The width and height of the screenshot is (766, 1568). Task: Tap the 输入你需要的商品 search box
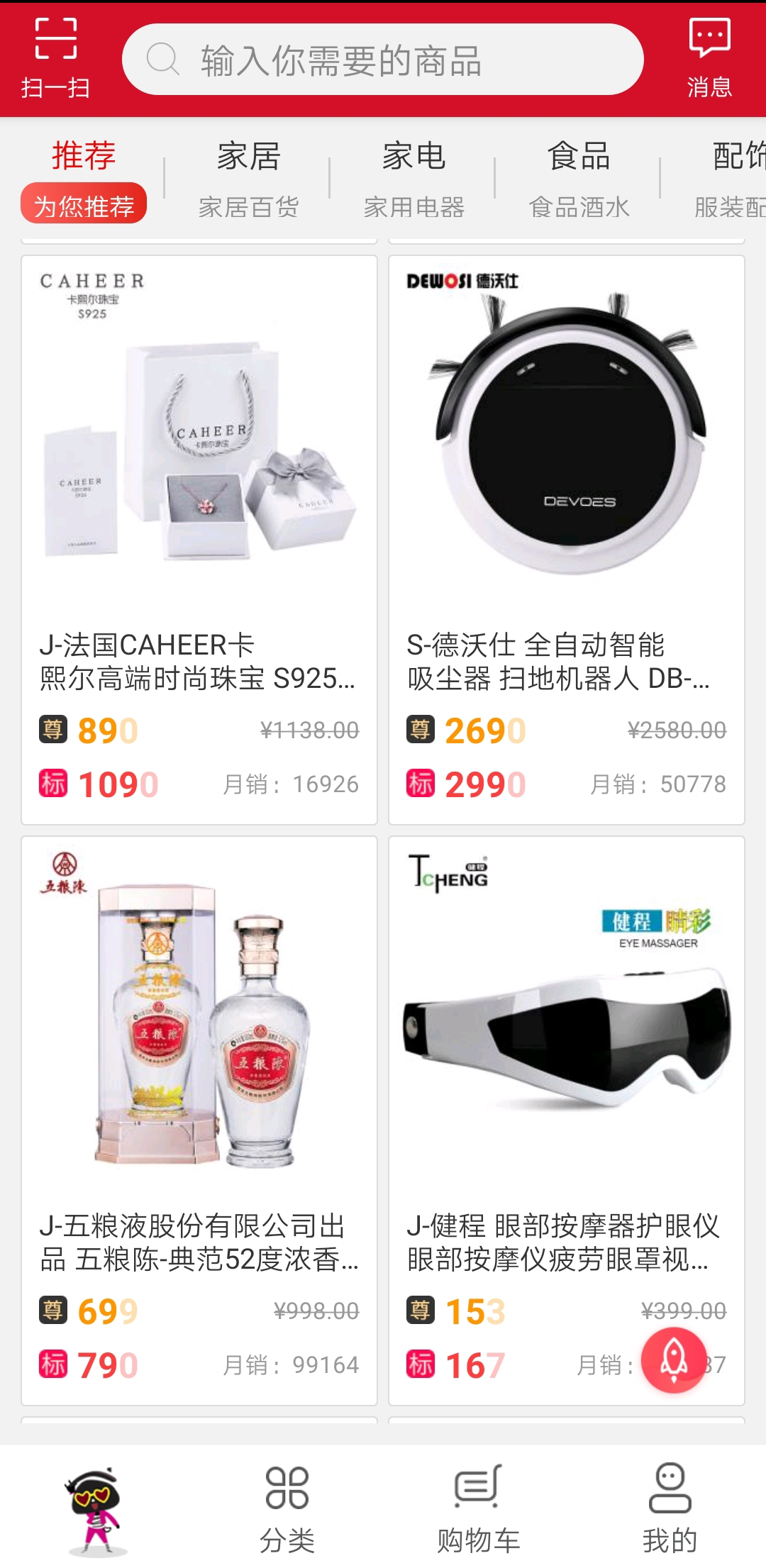click(x=383, y=60)
